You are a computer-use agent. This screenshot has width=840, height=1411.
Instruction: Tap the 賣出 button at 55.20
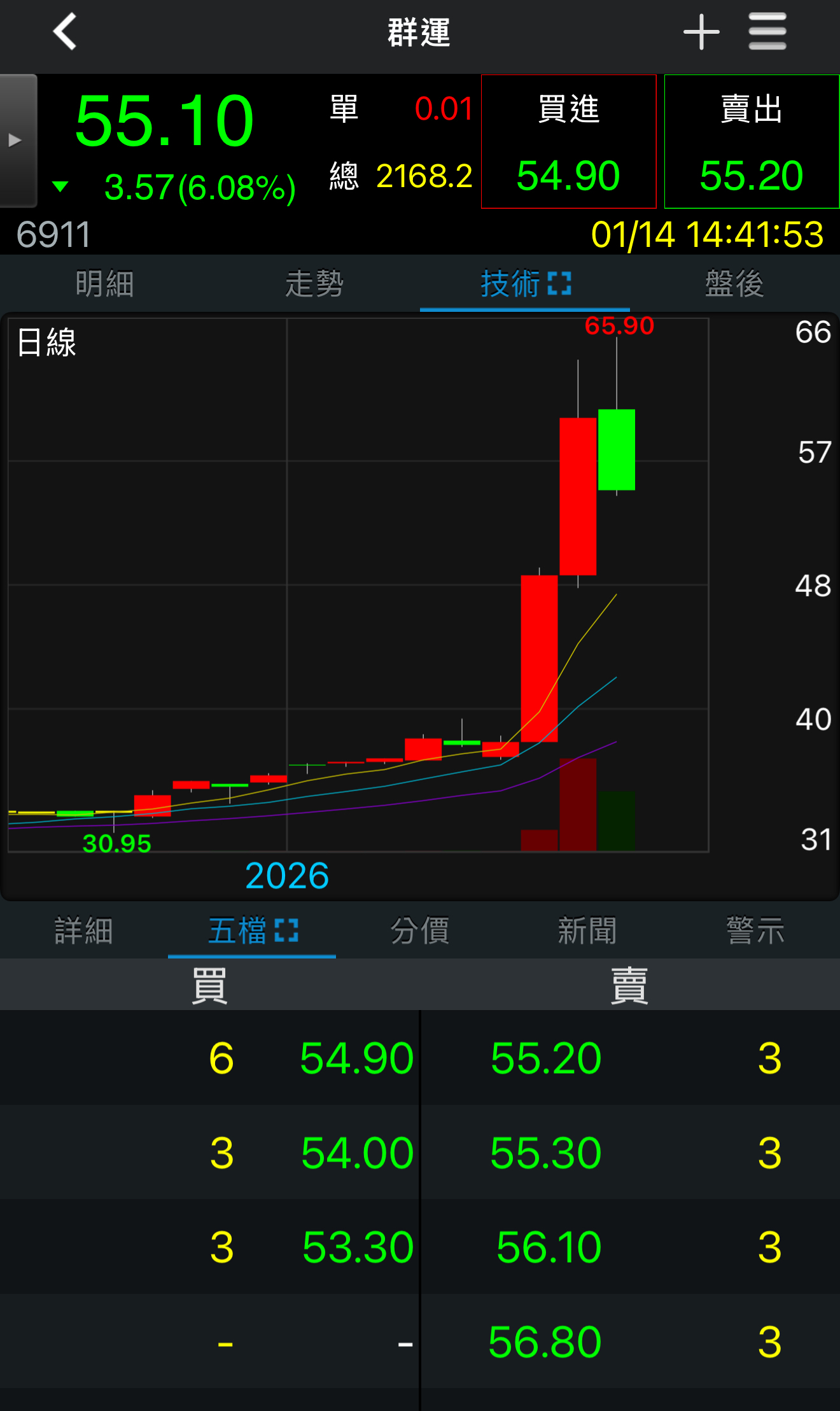752,141
